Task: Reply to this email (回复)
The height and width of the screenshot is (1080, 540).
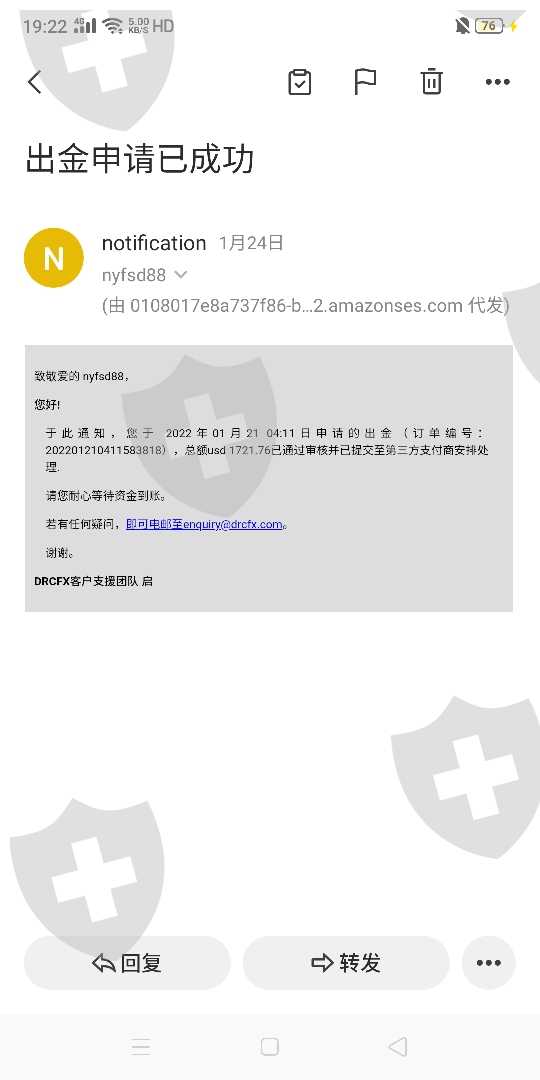Action: 127,962
